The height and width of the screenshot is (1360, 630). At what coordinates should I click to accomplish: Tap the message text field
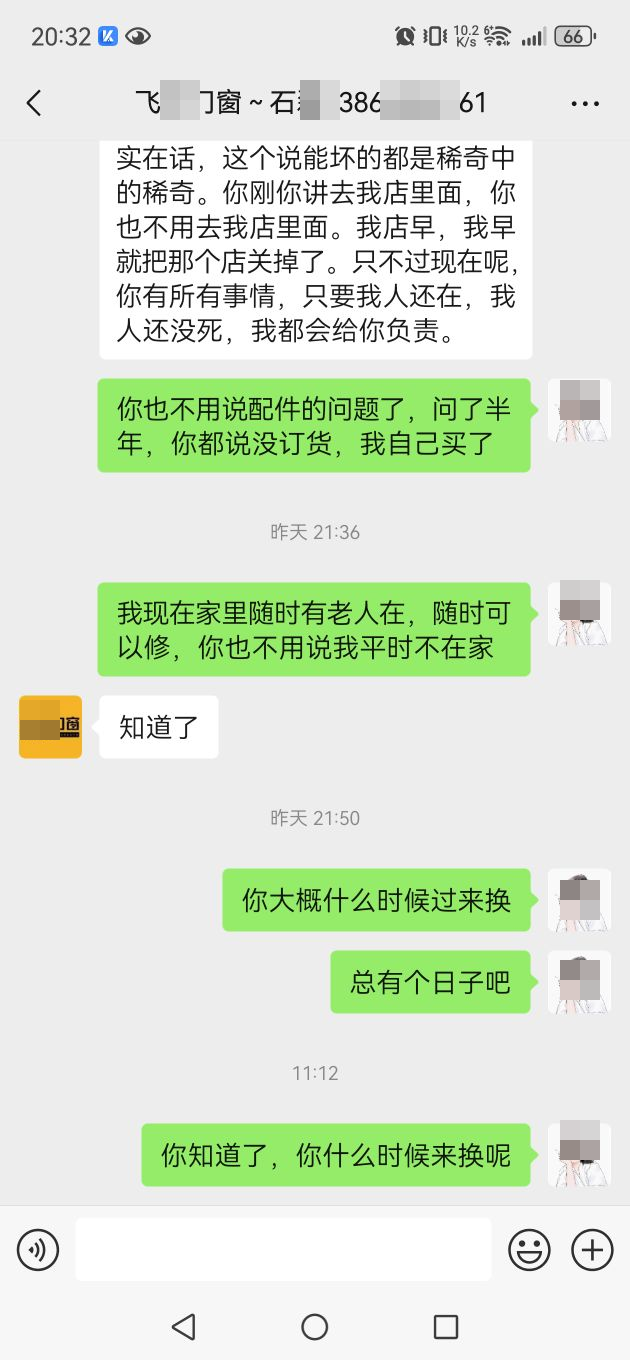click(283, 1250)
